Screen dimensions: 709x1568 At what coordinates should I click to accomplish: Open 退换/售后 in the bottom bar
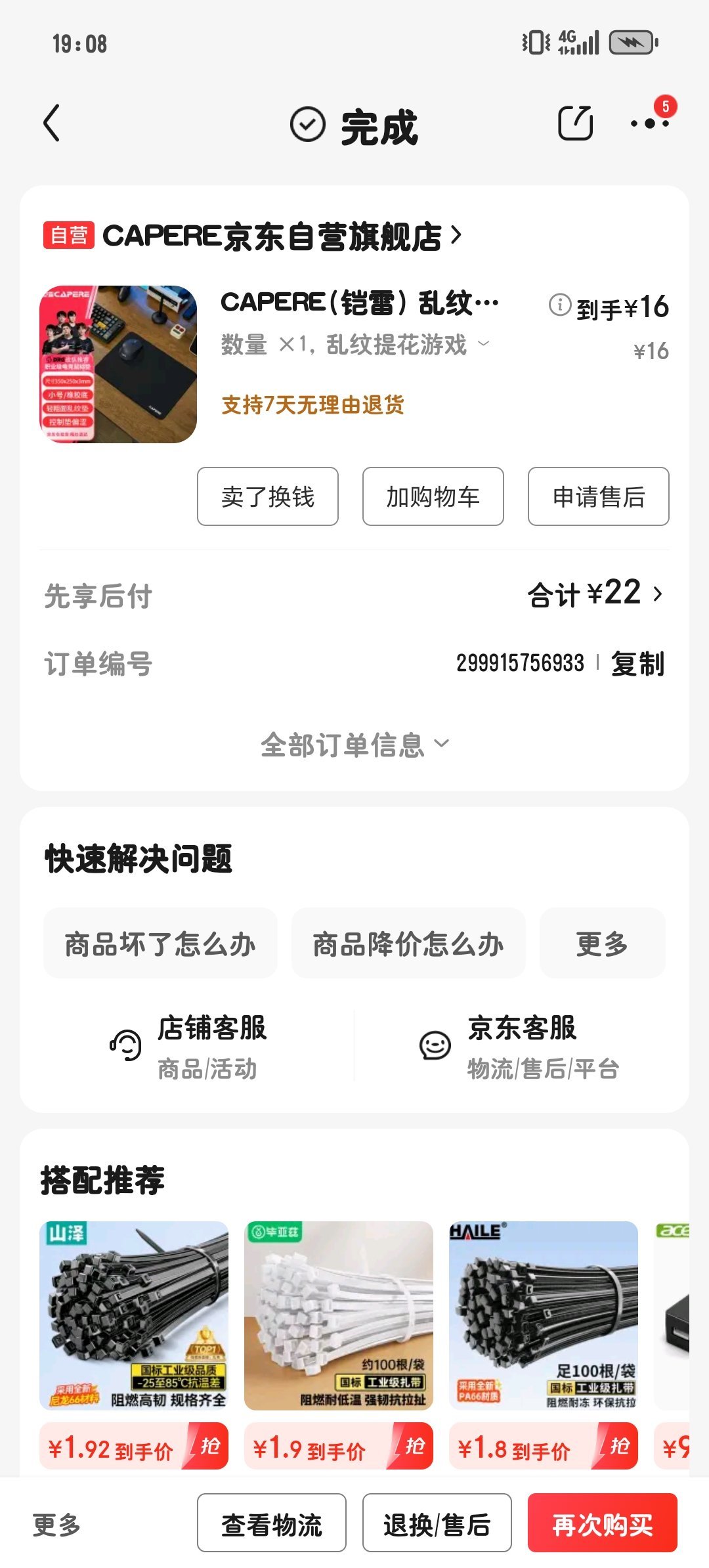[437, 1523]
